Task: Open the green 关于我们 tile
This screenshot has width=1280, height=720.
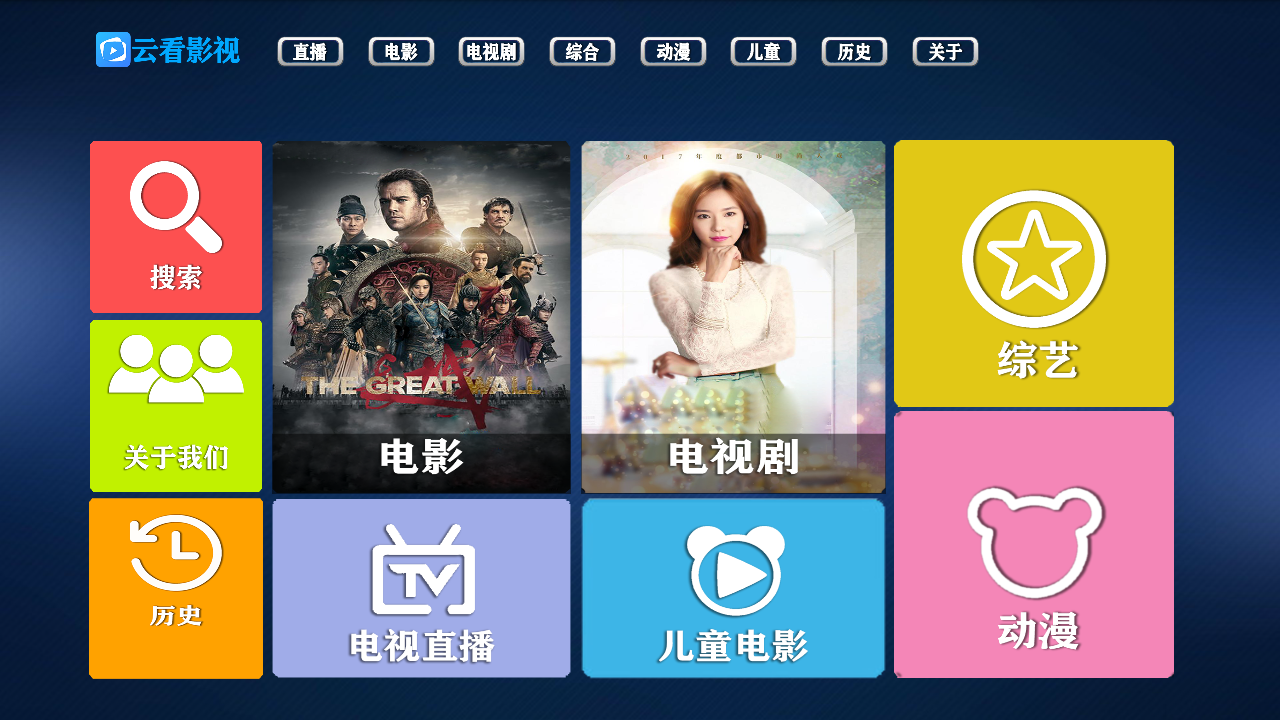Action: (x=176, y=406)
